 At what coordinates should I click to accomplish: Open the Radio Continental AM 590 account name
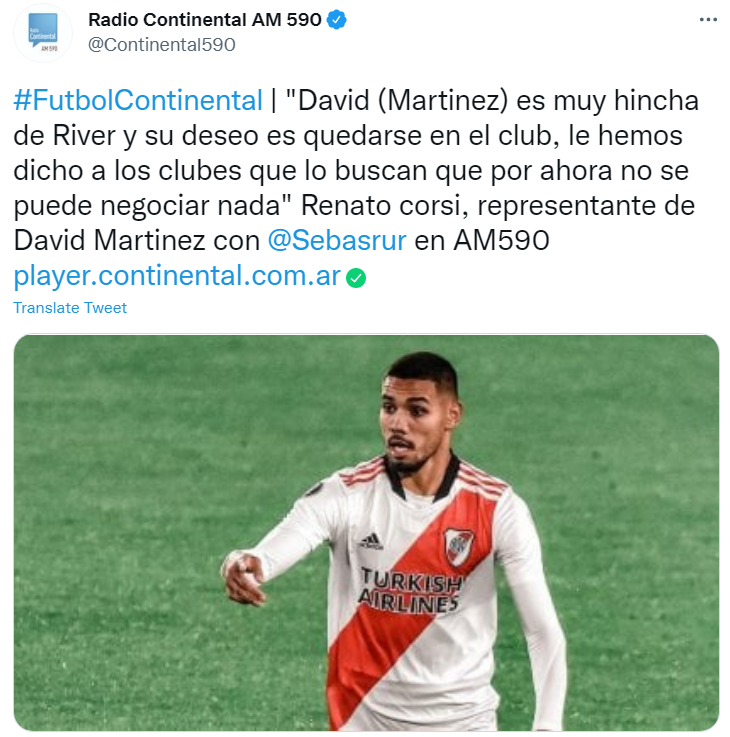(x=205, y=19)
